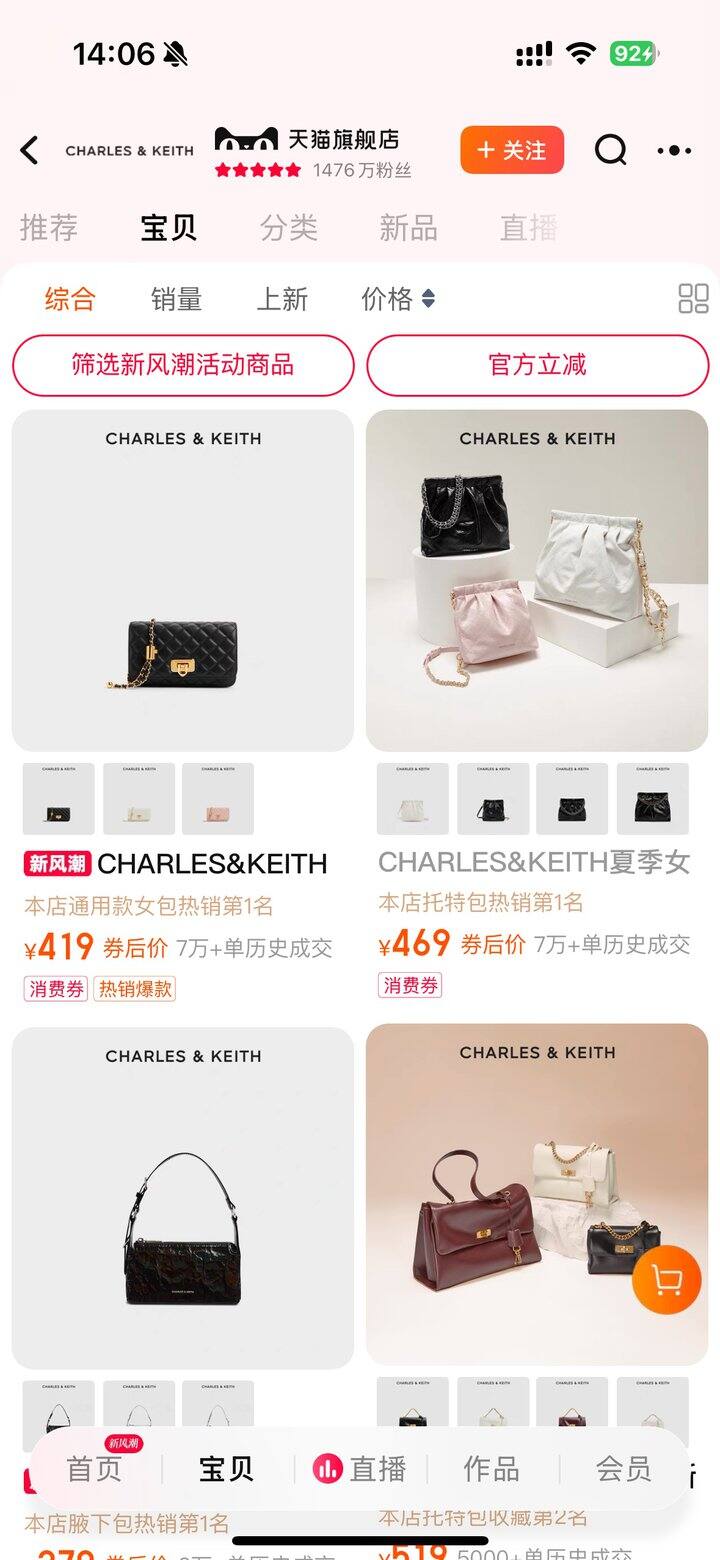Sort products by 上新

[282, 299]
